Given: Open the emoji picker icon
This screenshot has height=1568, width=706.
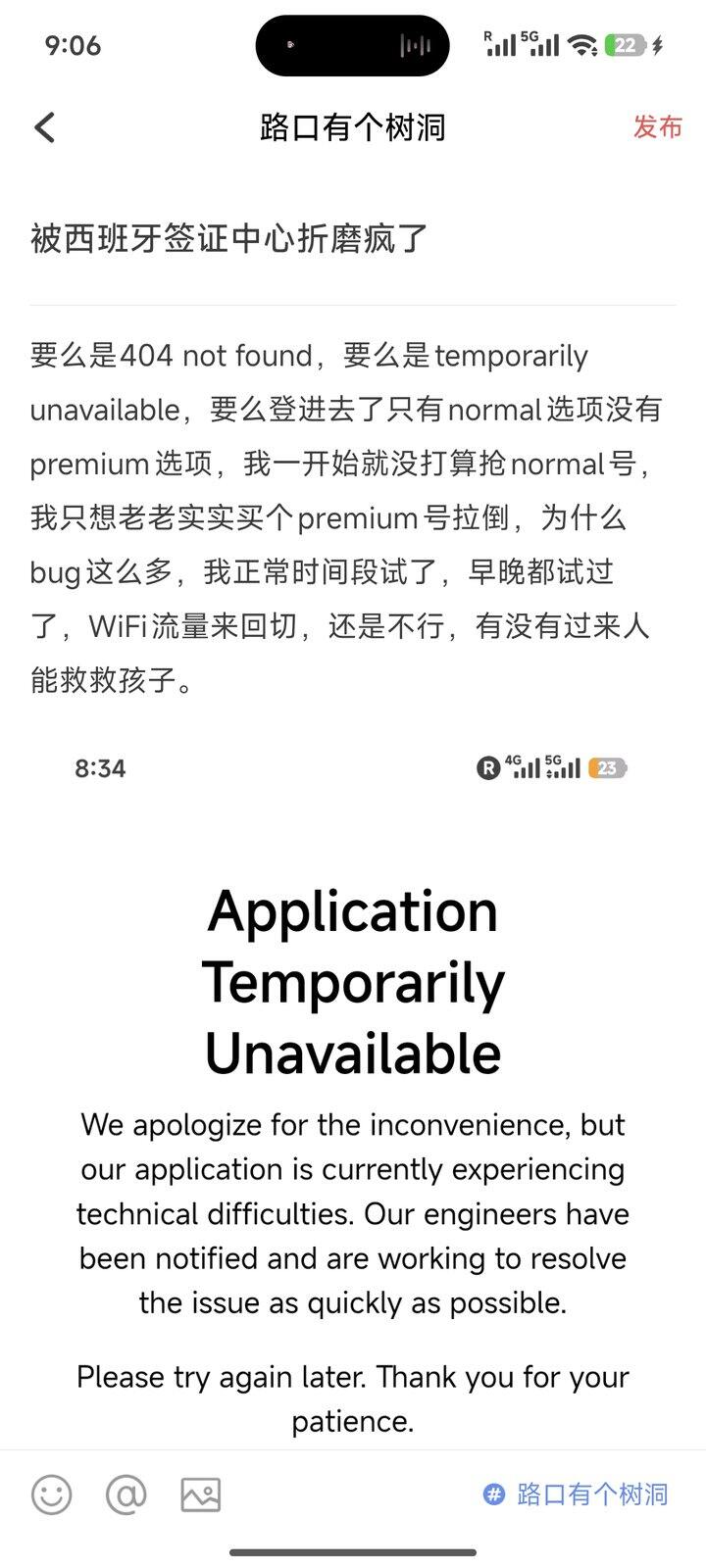Looking at the screenshot, I should point(51,1495).
